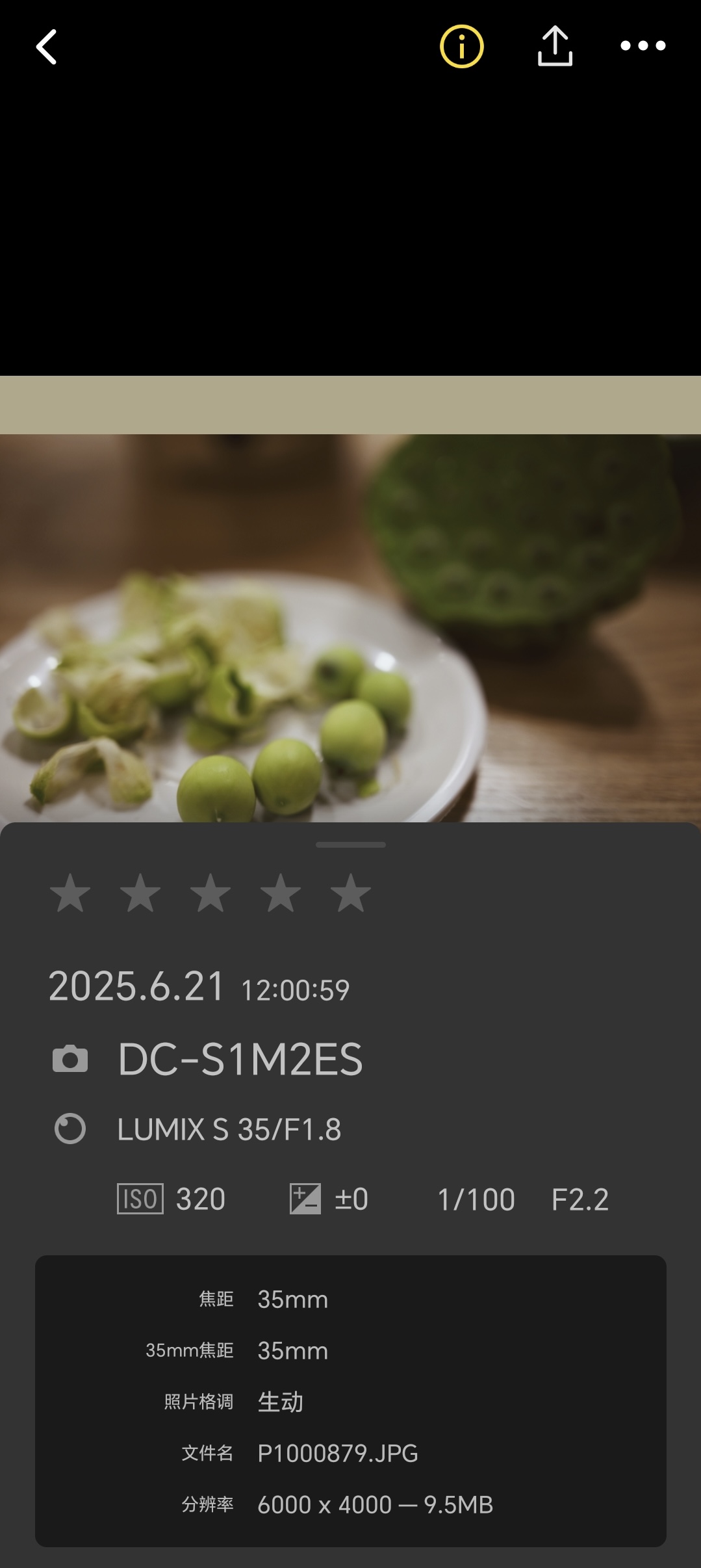Share this photo via the share icon
Image resolution: width=701 pixels, height=1568 pixels.
point(555,46)
